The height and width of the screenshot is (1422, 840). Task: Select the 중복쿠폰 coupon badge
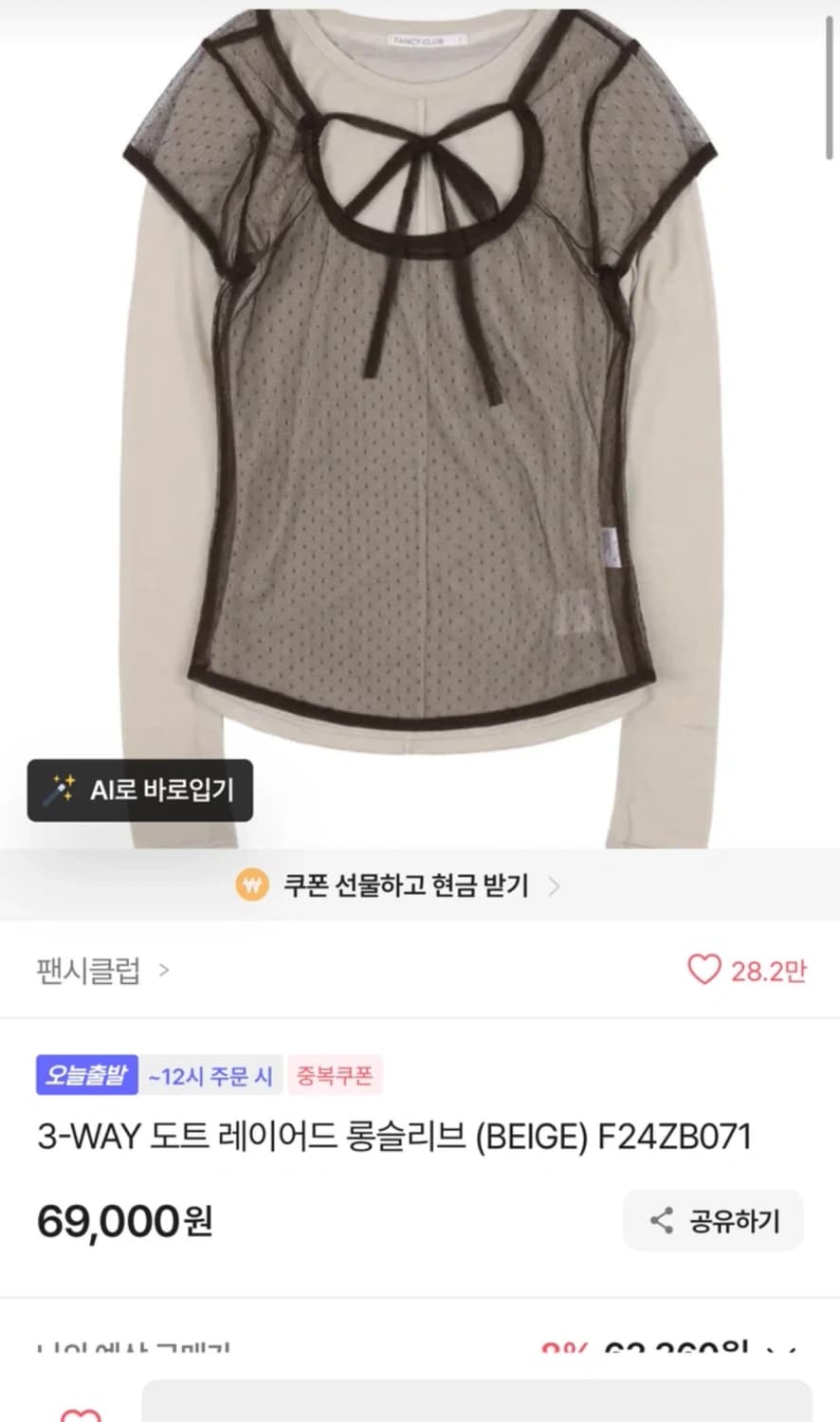pyautogui.click(x=334, y=1074)
